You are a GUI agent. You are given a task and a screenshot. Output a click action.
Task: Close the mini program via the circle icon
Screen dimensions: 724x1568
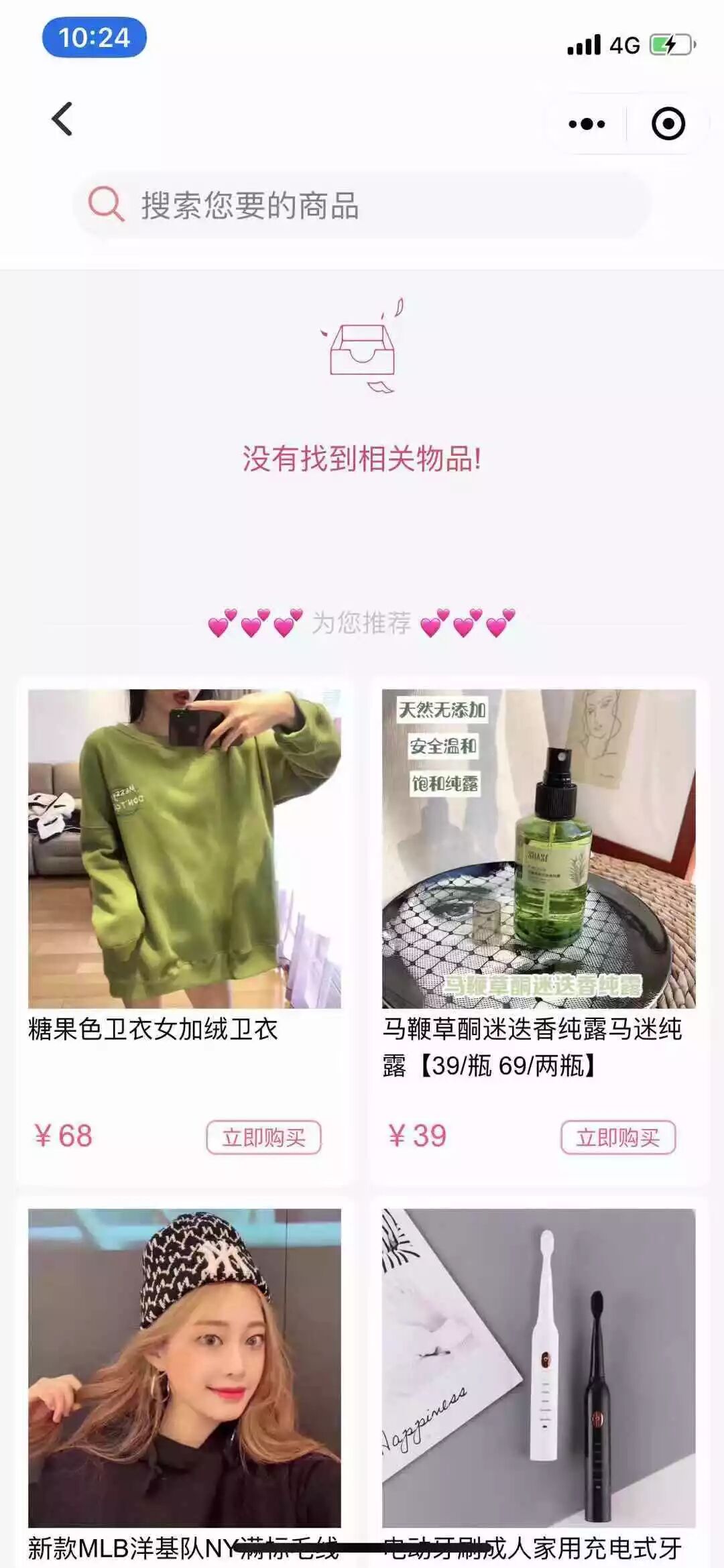click(668, 124)
